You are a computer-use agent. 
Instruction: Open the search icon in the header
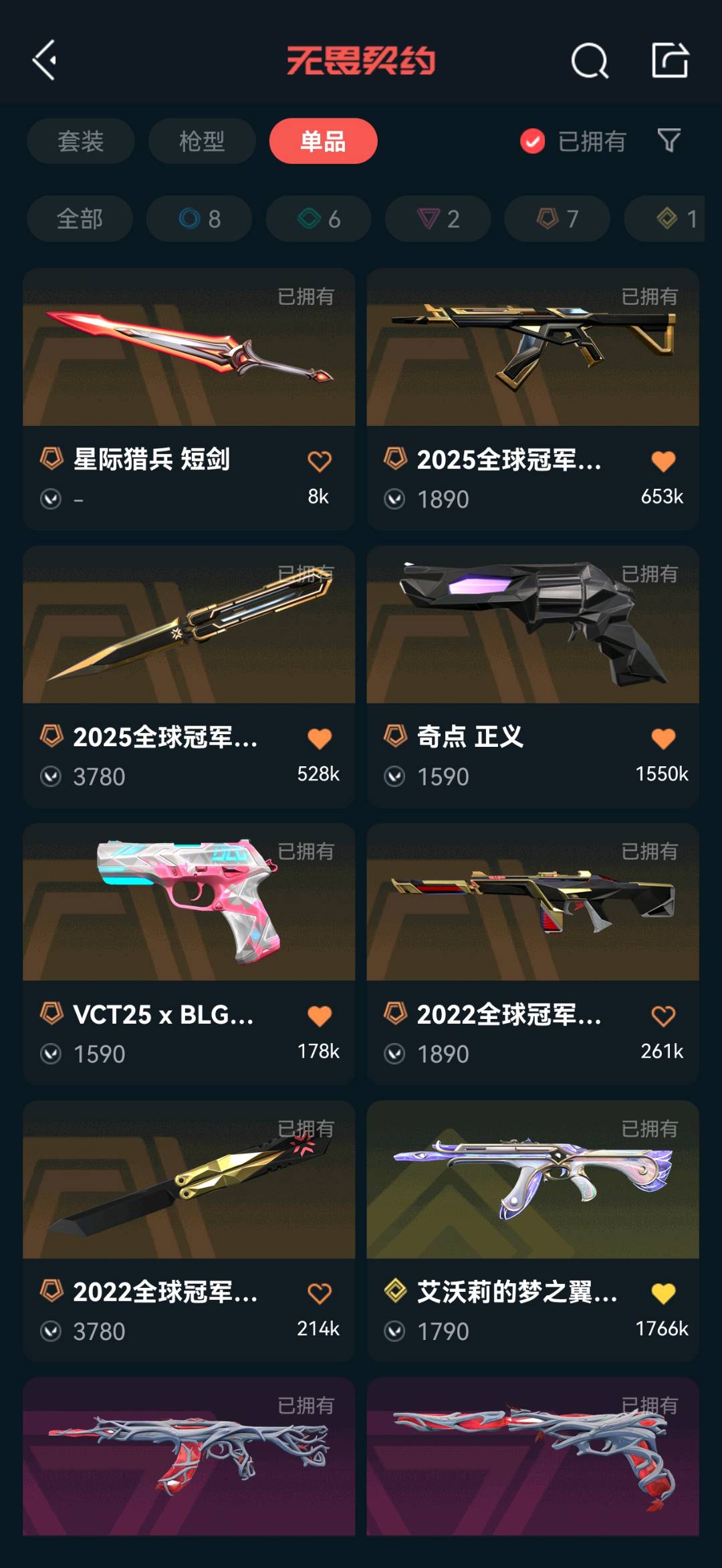[x=589, y=61]
